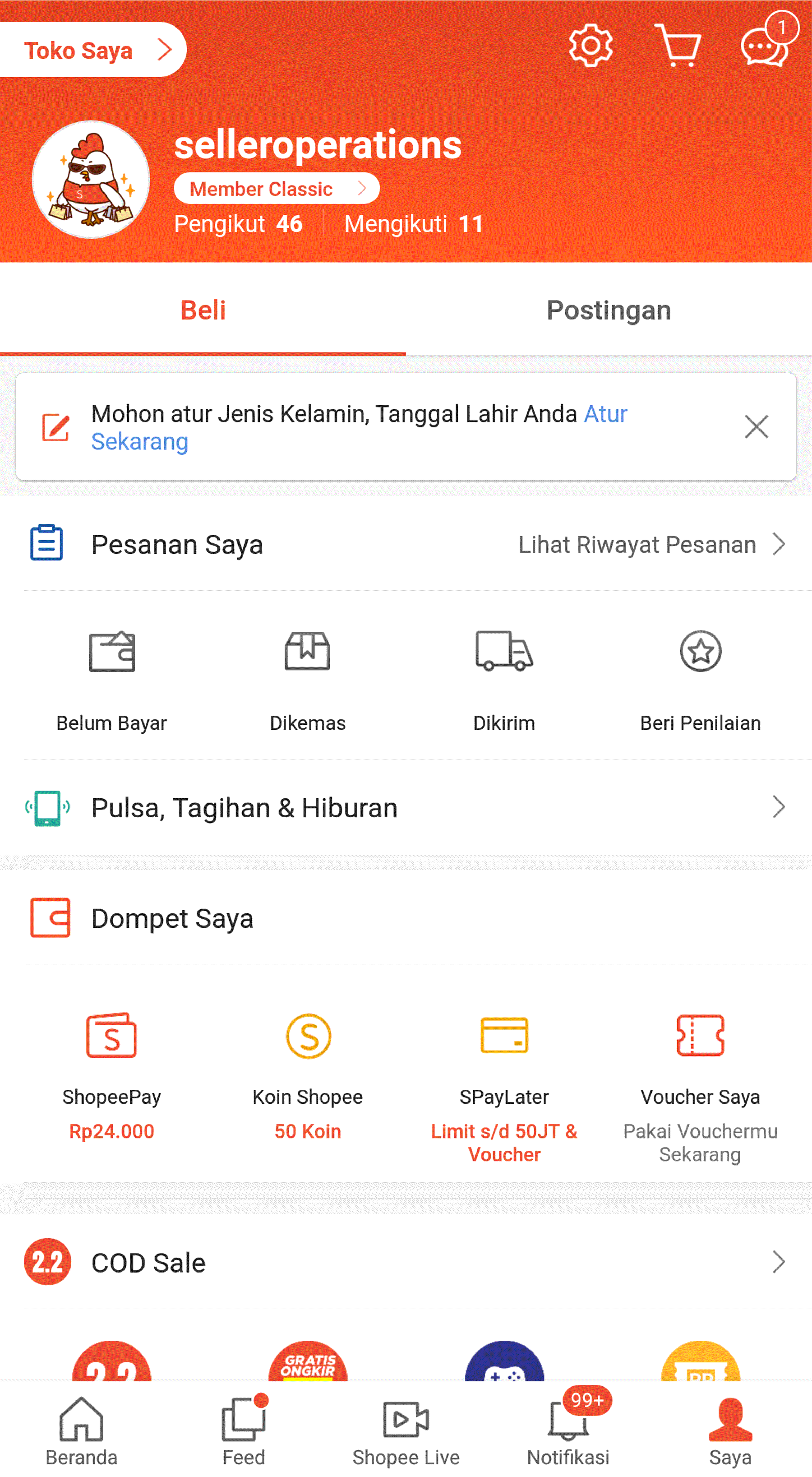Screen dimensions: 812x1477
Task: Open Dikemas orders
Action: [308, 680]
